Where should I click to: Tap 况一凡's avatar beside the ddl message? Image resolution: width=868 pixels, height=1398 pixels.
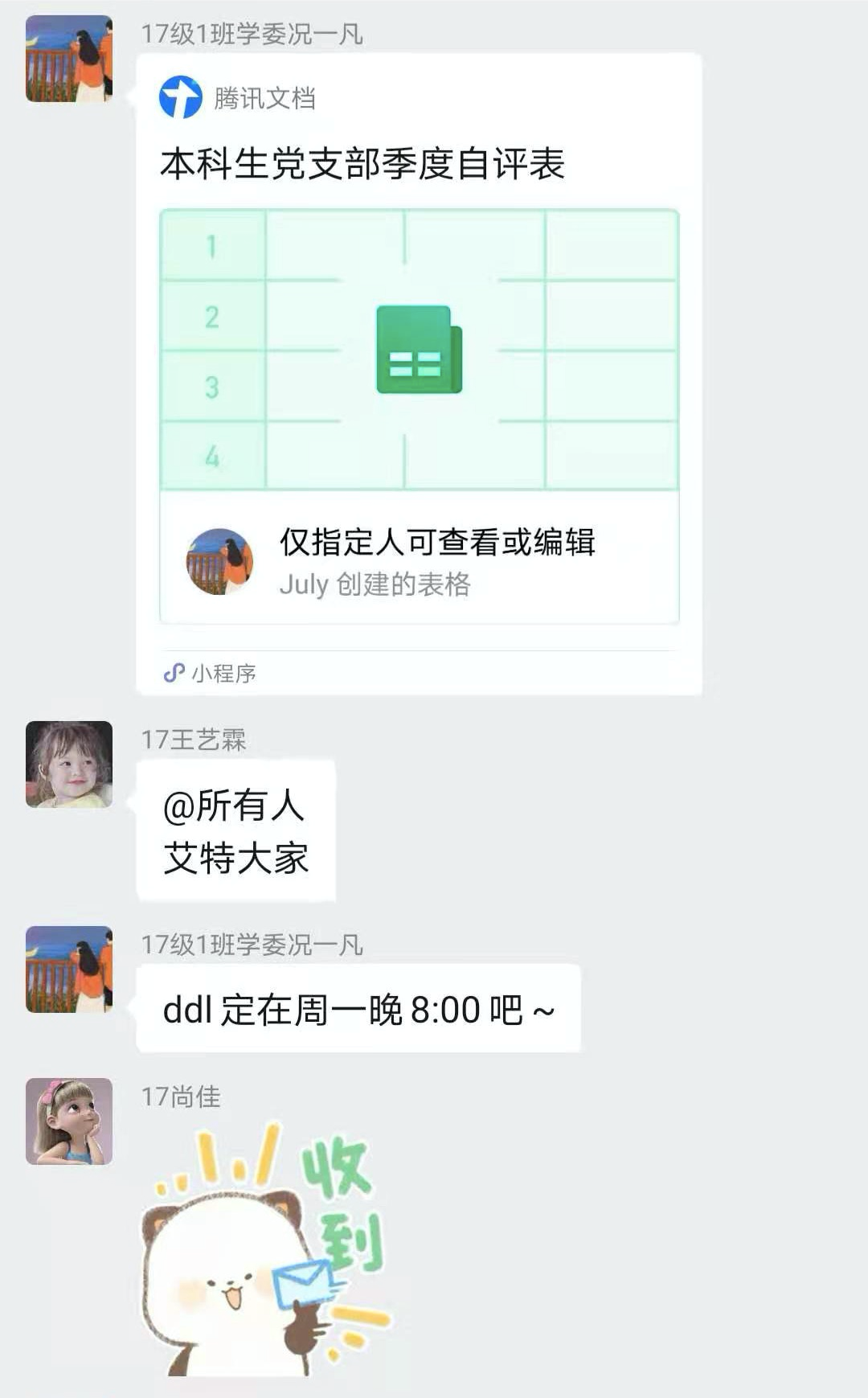[x=69, y=970]
